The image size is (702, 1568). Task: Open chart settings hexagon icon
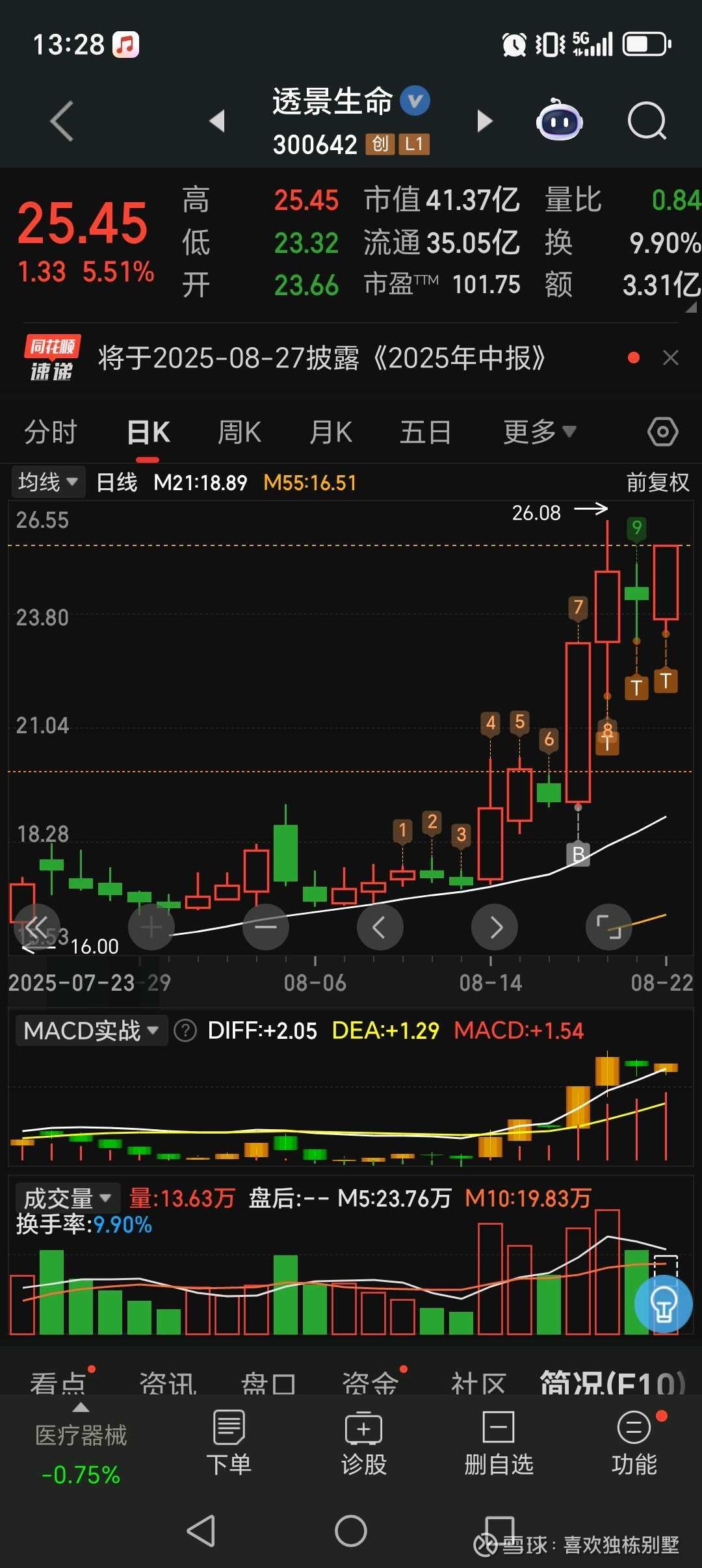[x=662, y=432]
